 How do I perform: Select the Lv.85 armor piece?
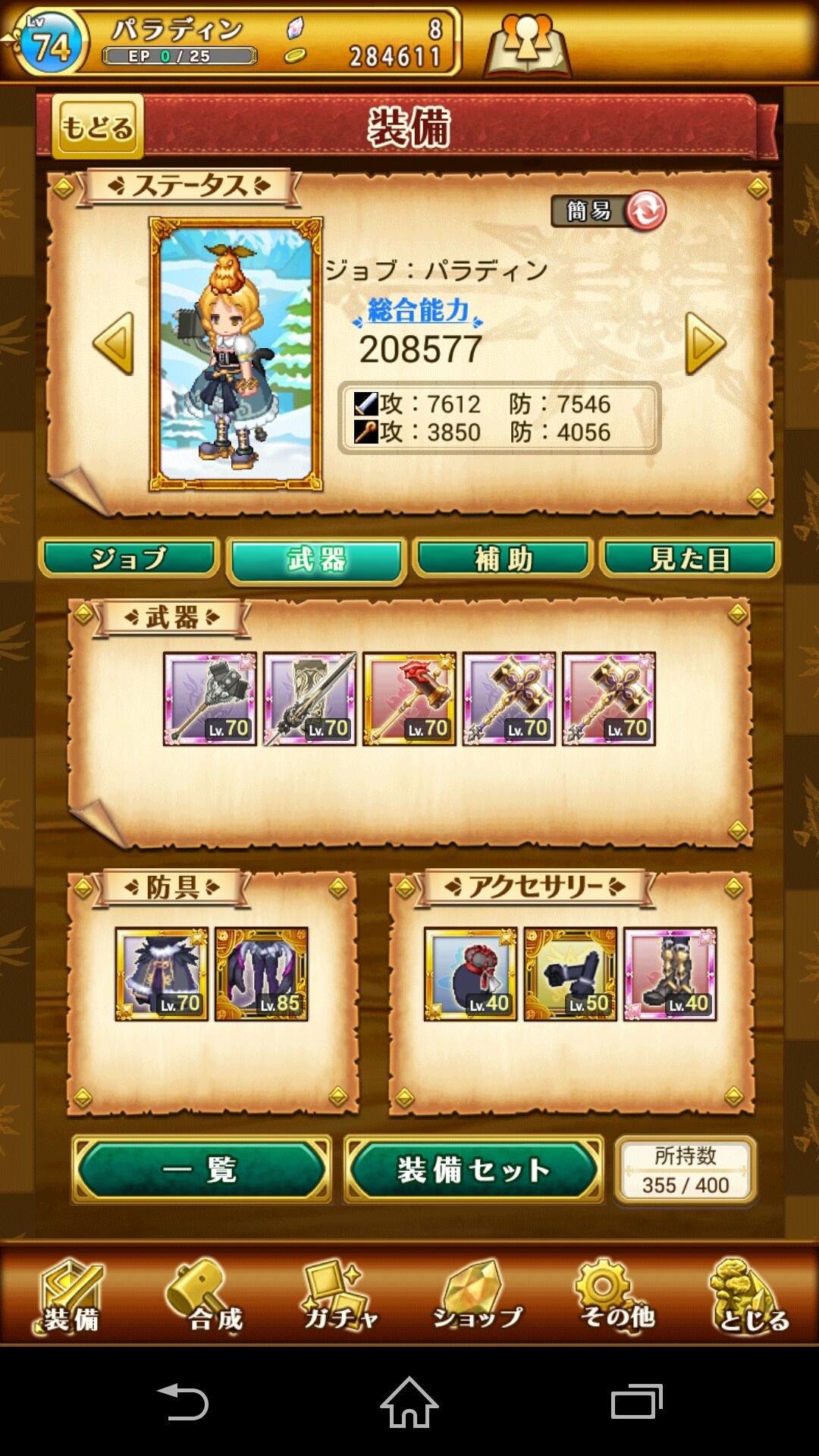260,977
